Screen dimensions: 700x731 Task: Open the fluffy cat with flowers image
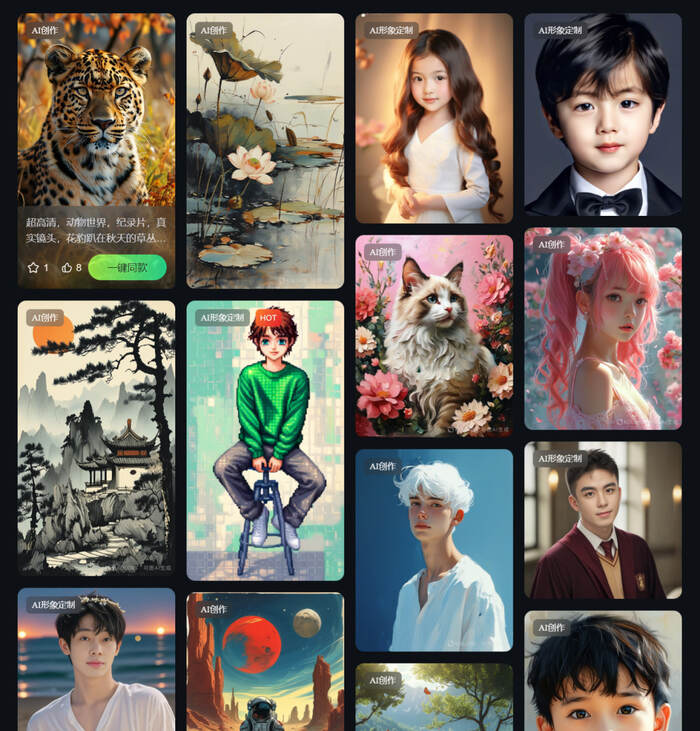coord(434,336)
